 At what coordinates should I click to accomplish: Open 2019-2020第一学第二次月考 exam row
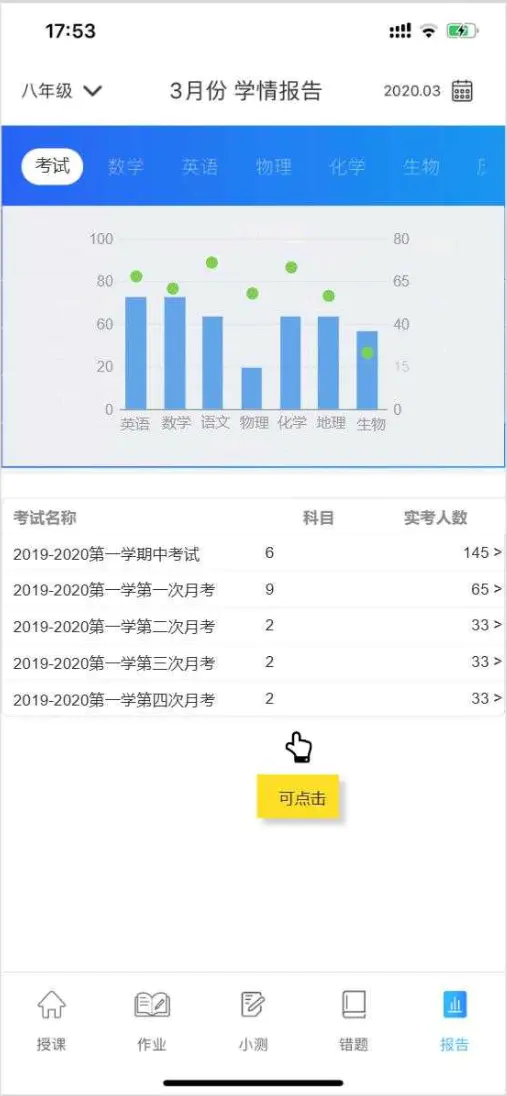click(253, 626)
